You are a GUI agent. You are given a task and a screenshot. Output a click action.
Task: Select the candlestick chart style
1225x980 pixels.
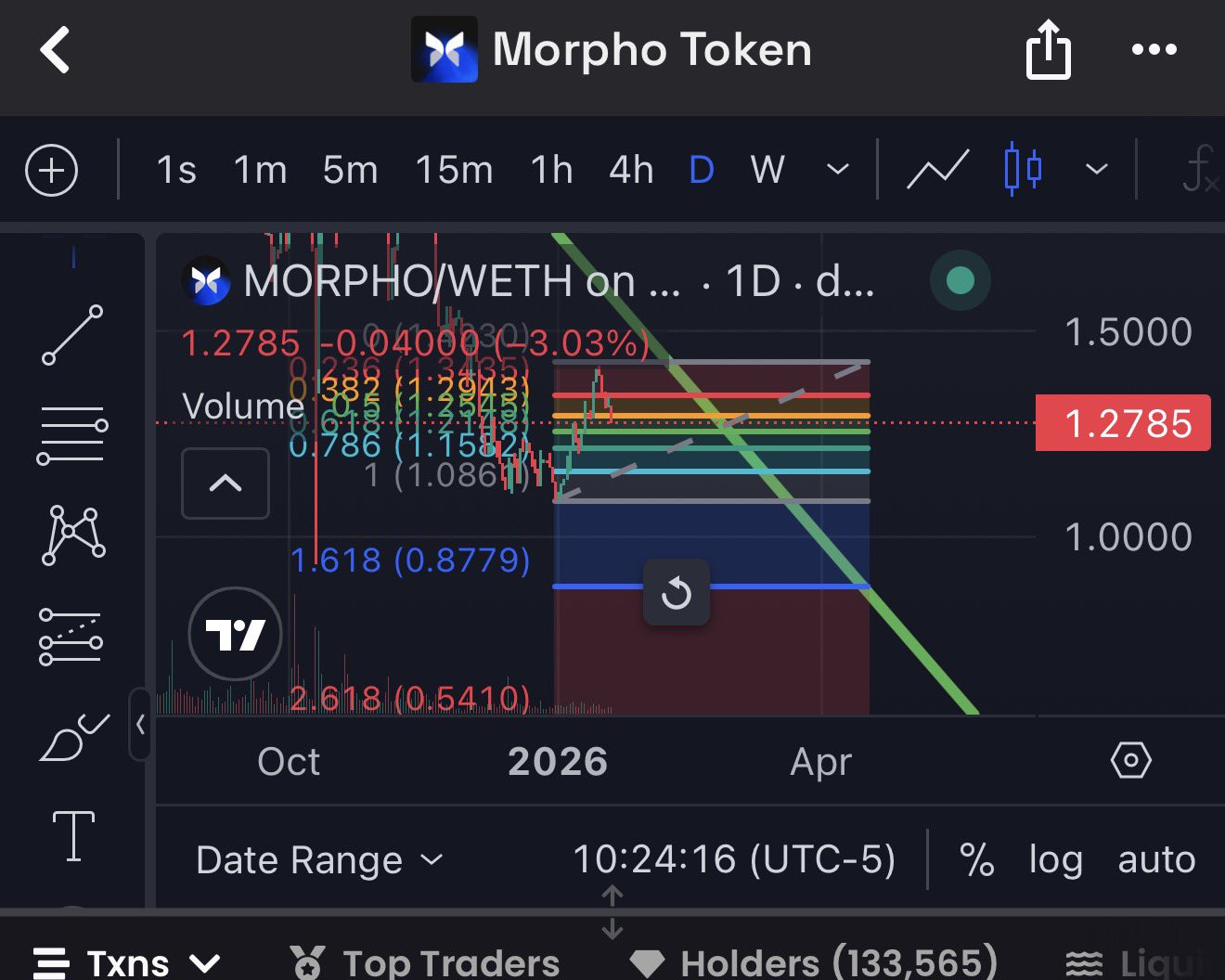click(1023, 171)
